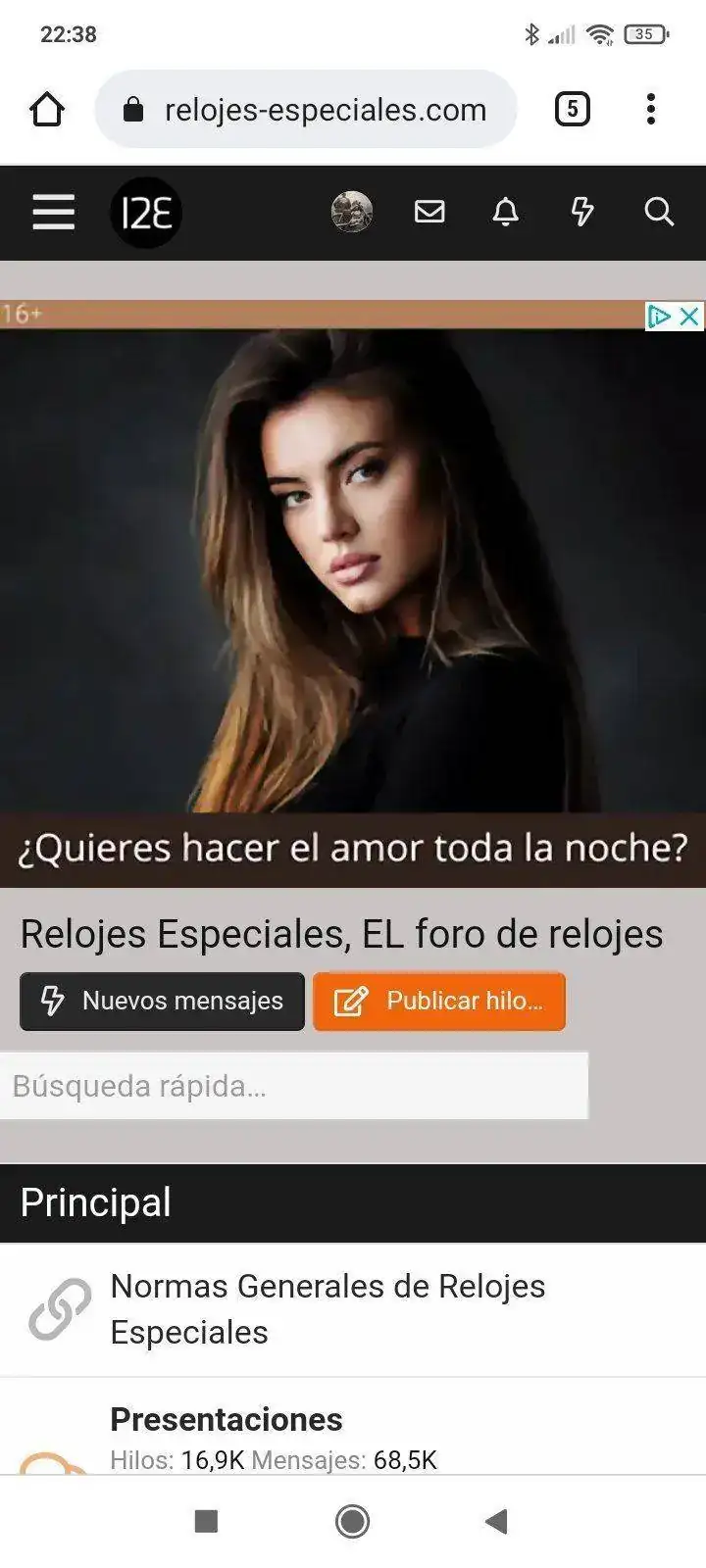The width and height of the screenshot is (706, 1568).
Task: Open the hamburger navigation menu
Action: coord(52,213)
